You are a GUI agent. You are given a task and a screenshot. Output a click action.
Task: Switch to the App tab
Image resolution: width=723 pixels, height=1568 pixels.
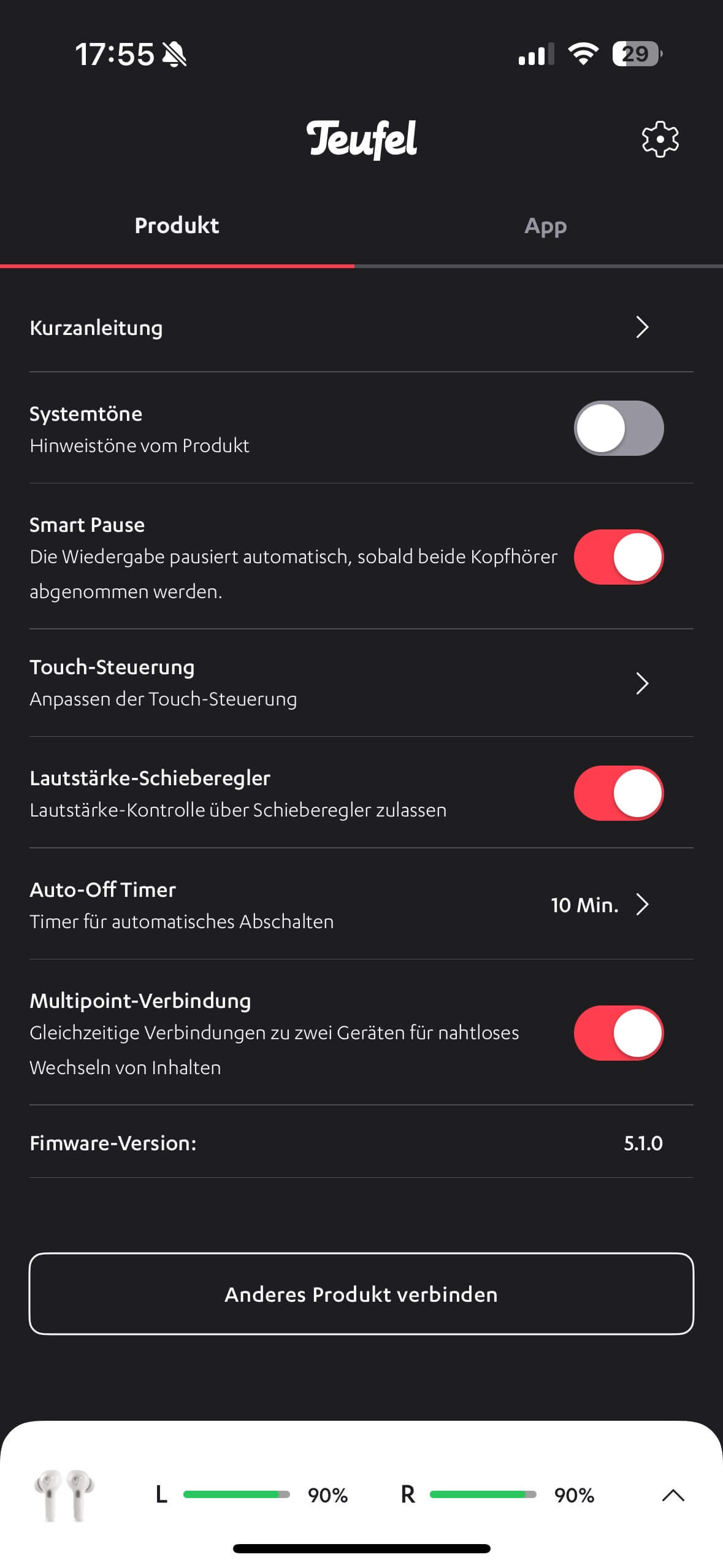[545, 226]
